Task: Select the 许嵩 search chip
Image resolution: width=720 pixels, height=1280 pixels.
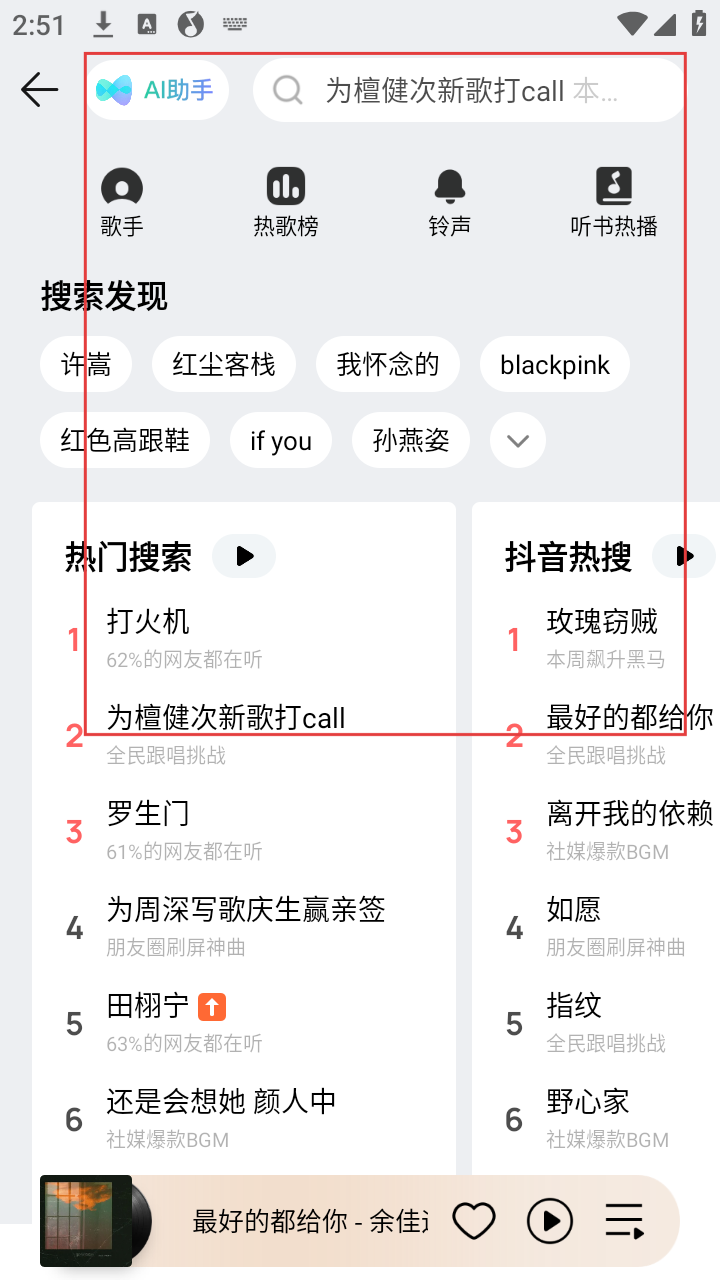Action: pyautogui.click(x=86, y=364)
